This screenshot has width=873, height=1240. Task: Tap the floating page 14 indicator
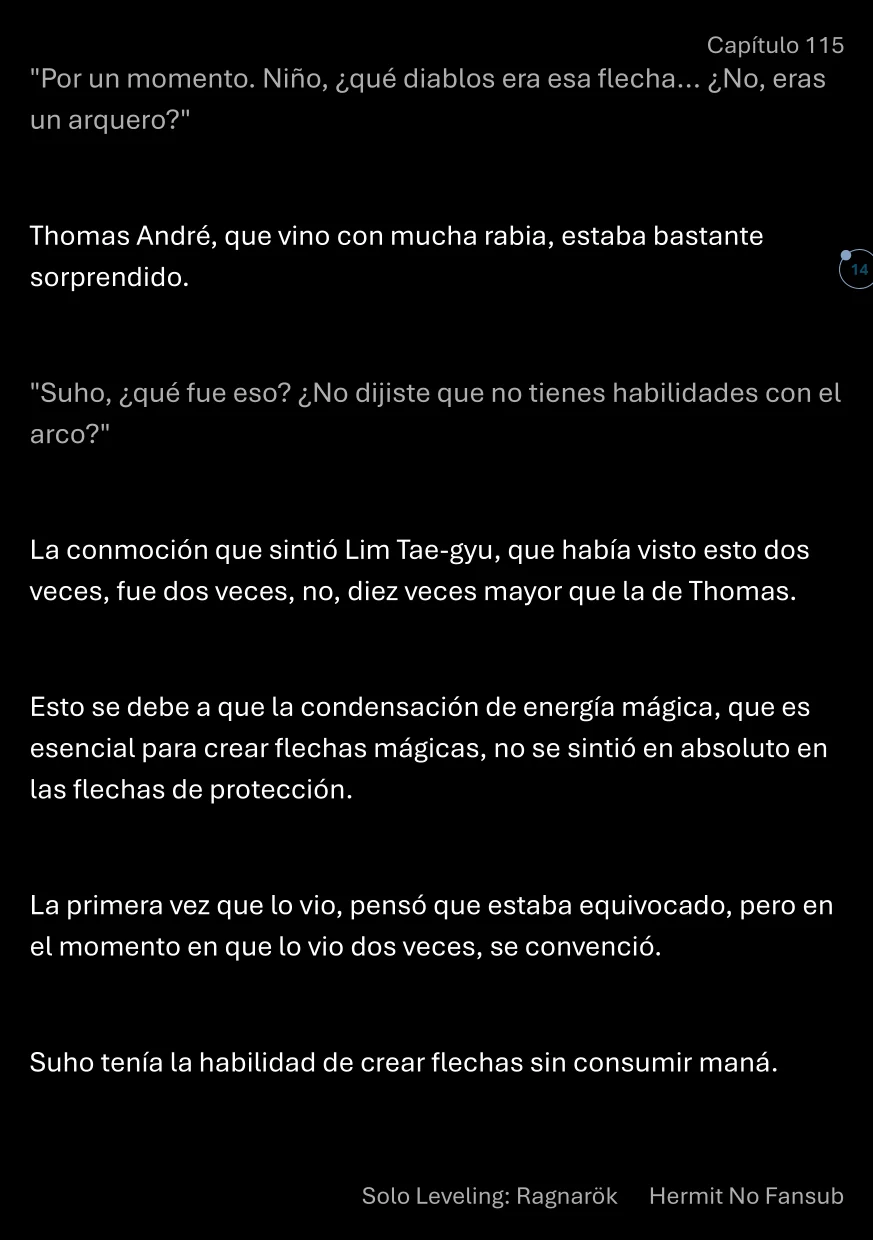pos(857,270)
